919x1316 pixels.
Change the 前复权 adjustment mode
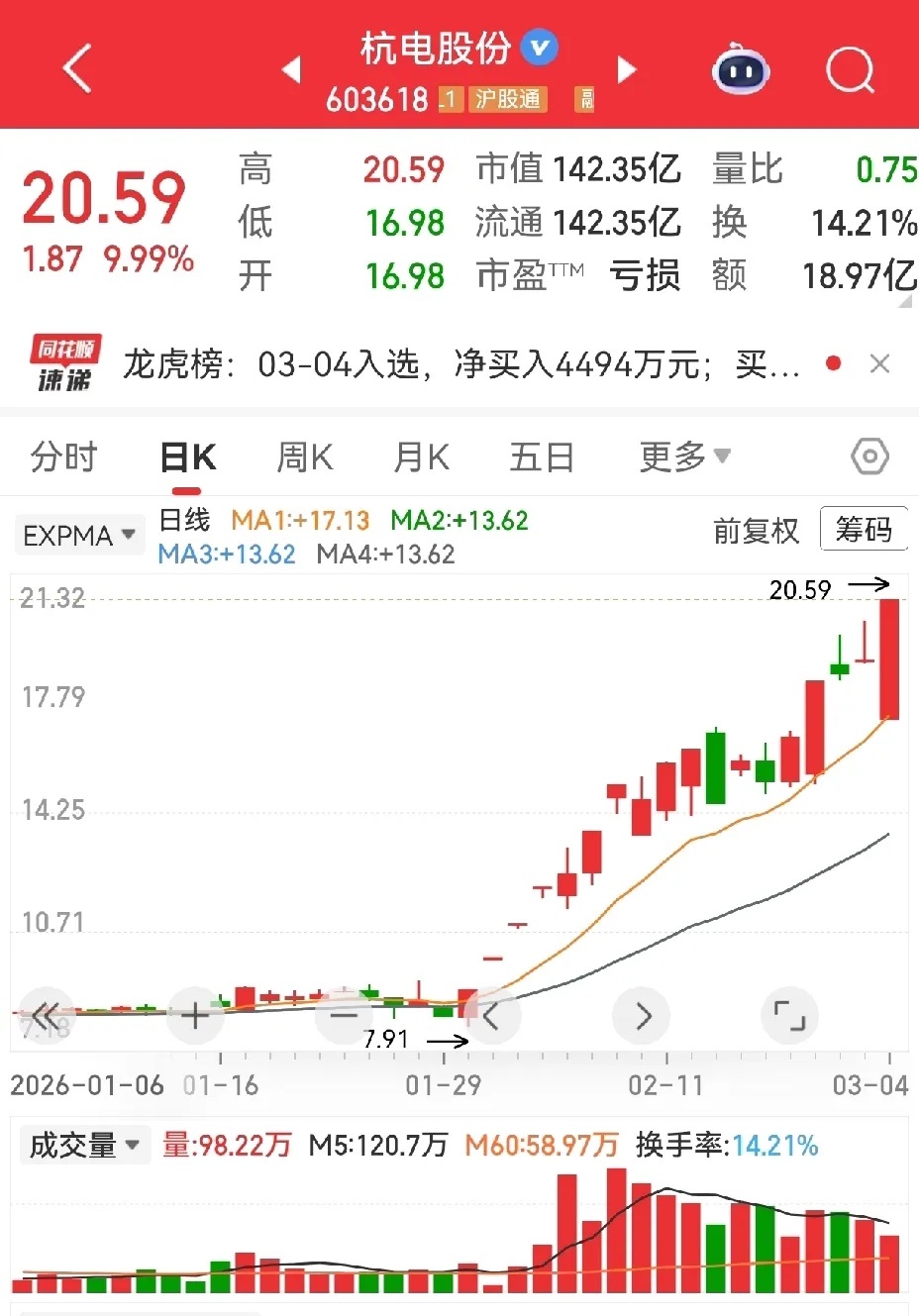756,531
